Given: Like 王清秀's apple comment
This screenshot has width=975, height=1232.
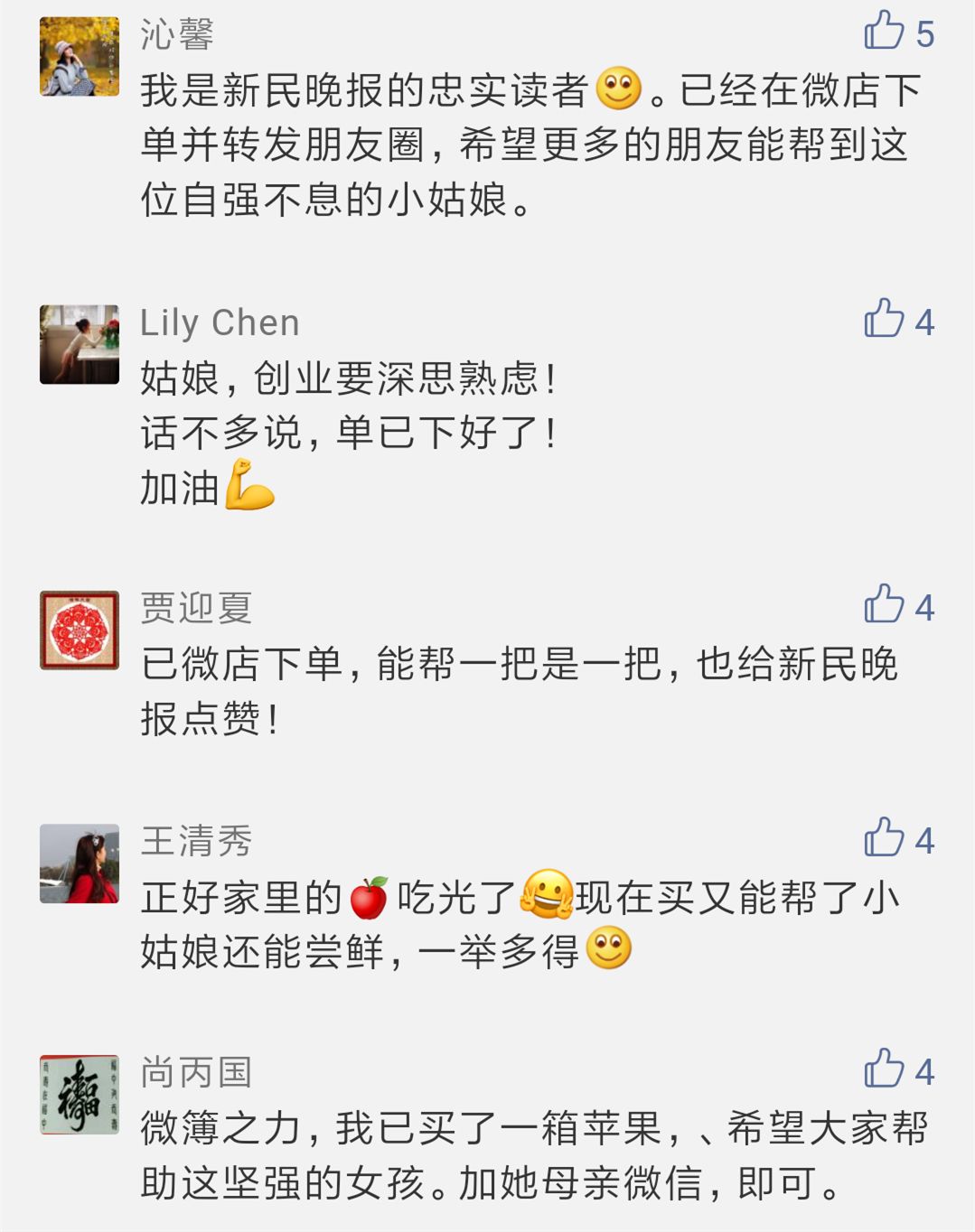Looking at the screenshot, I should pos(884,838).
